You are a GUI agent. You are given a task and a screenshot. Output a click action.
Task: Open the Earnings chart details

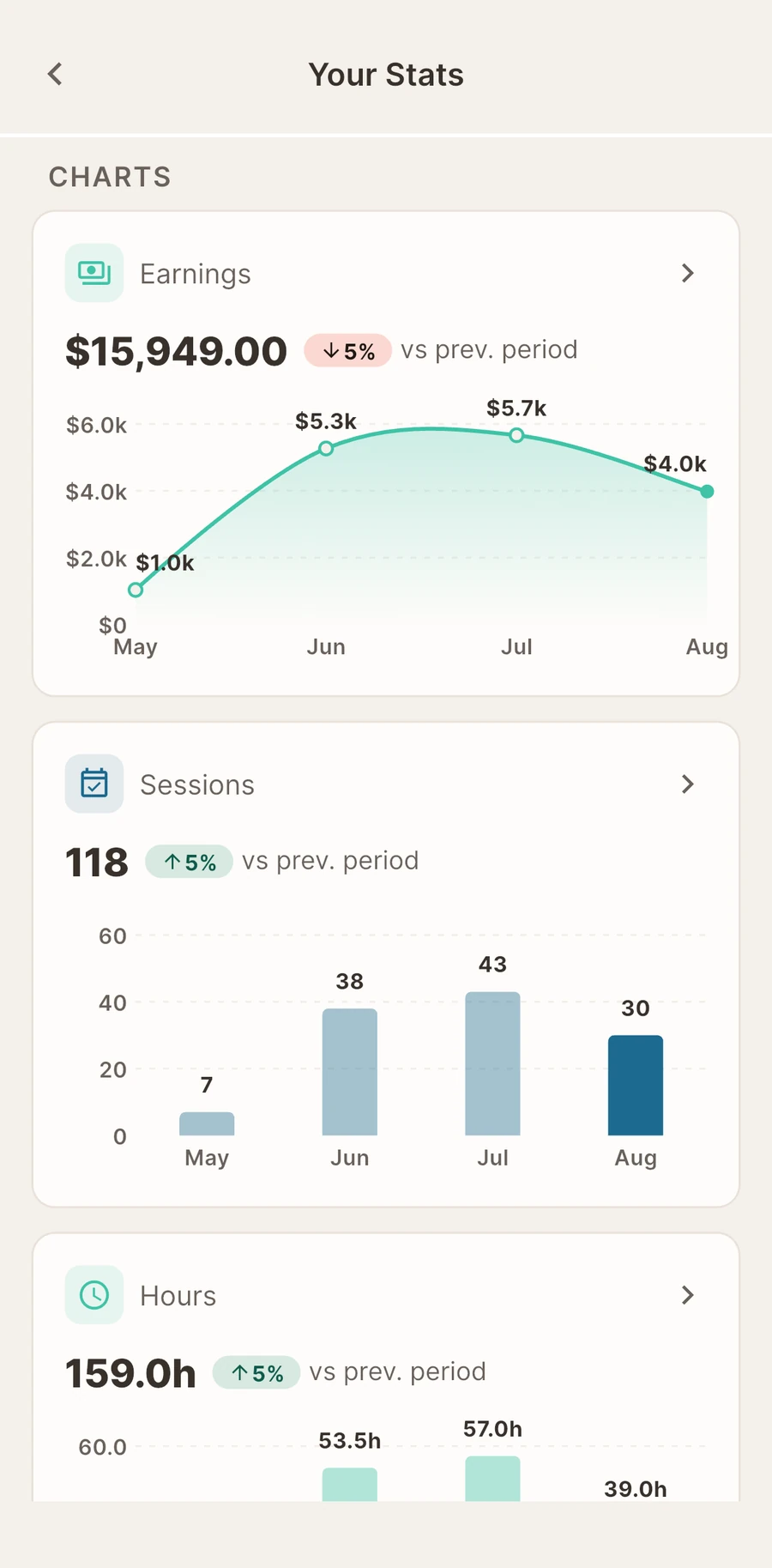(687, 274)
